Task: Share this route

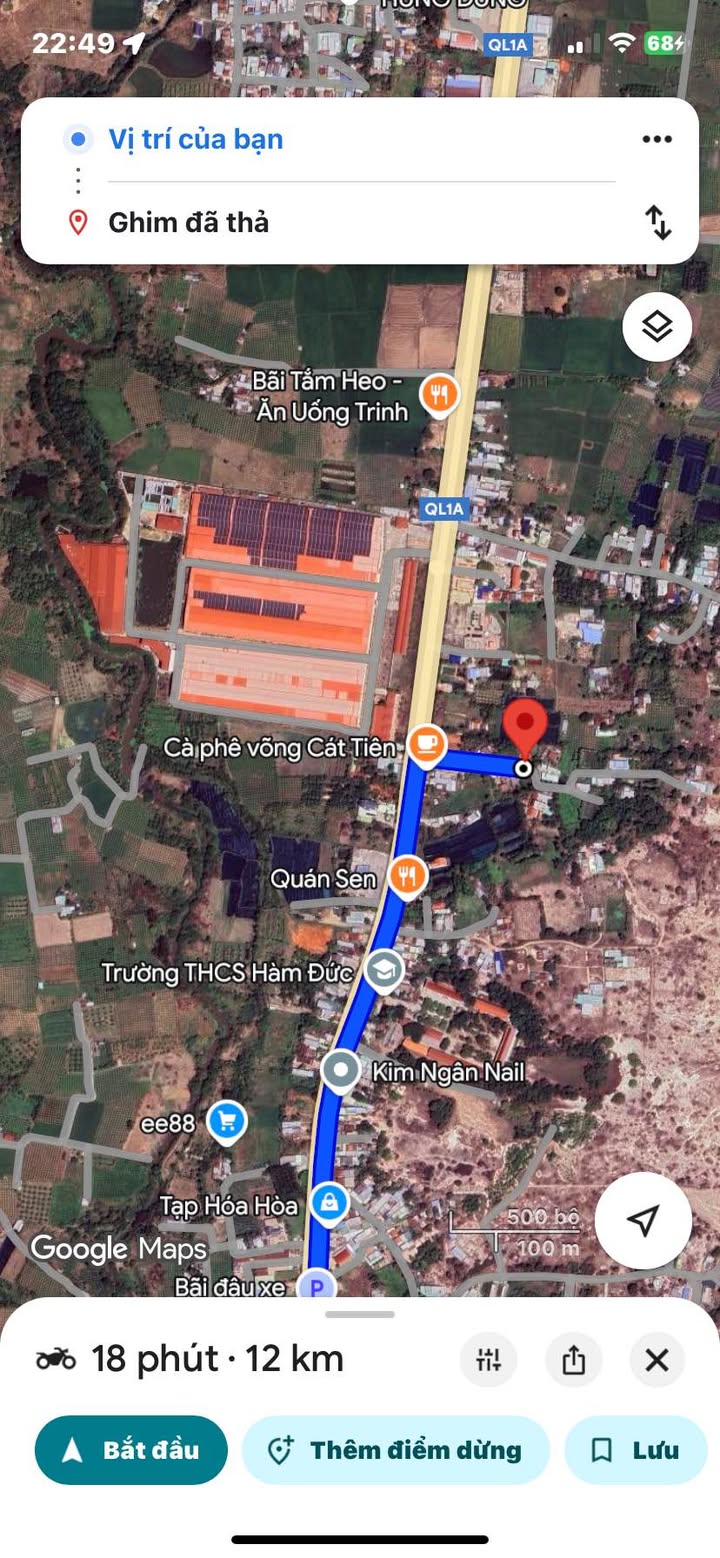Action: pos(573,1360)
